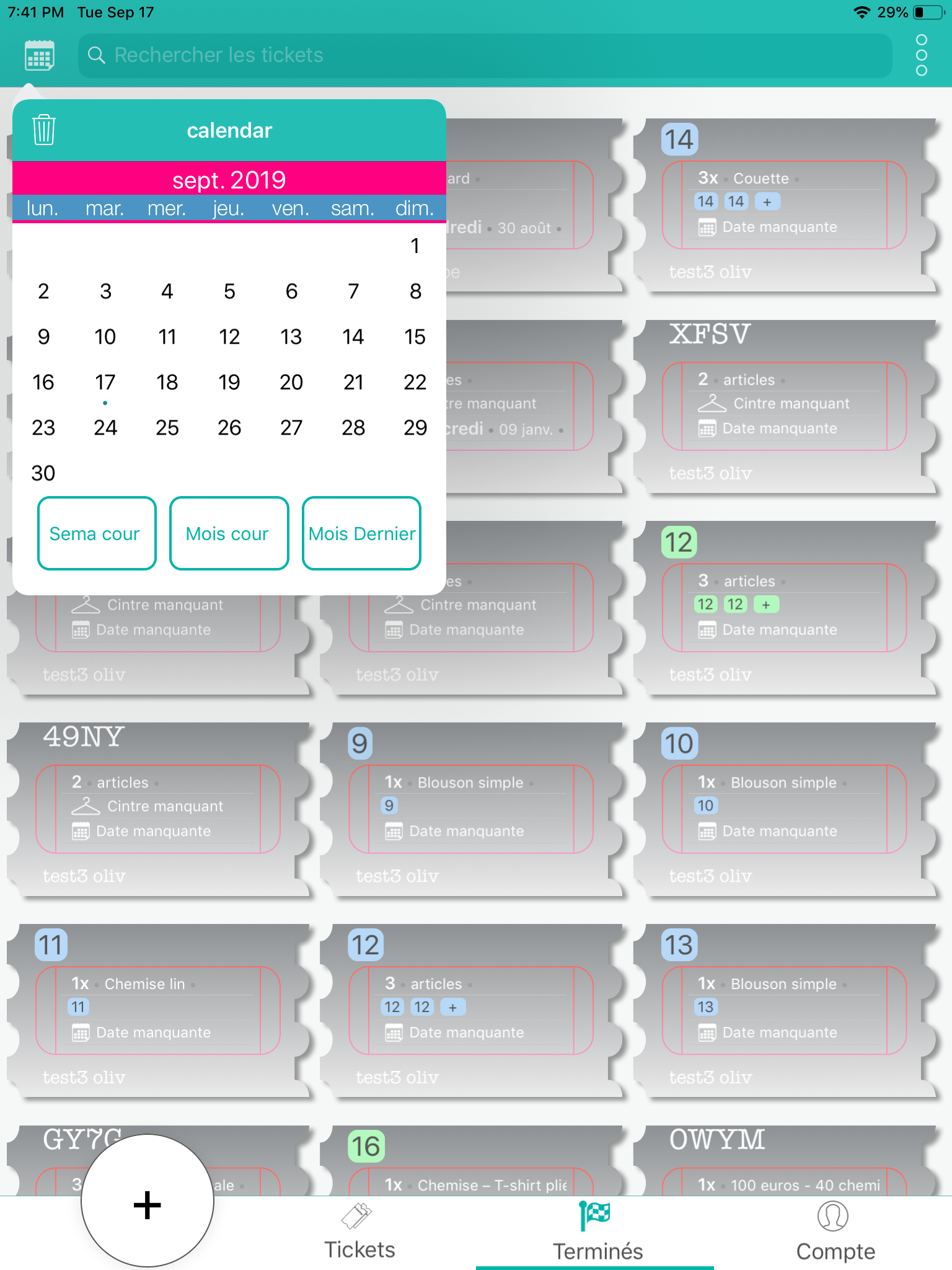Filter by Mois Dernier

click(x=361, y=533)
